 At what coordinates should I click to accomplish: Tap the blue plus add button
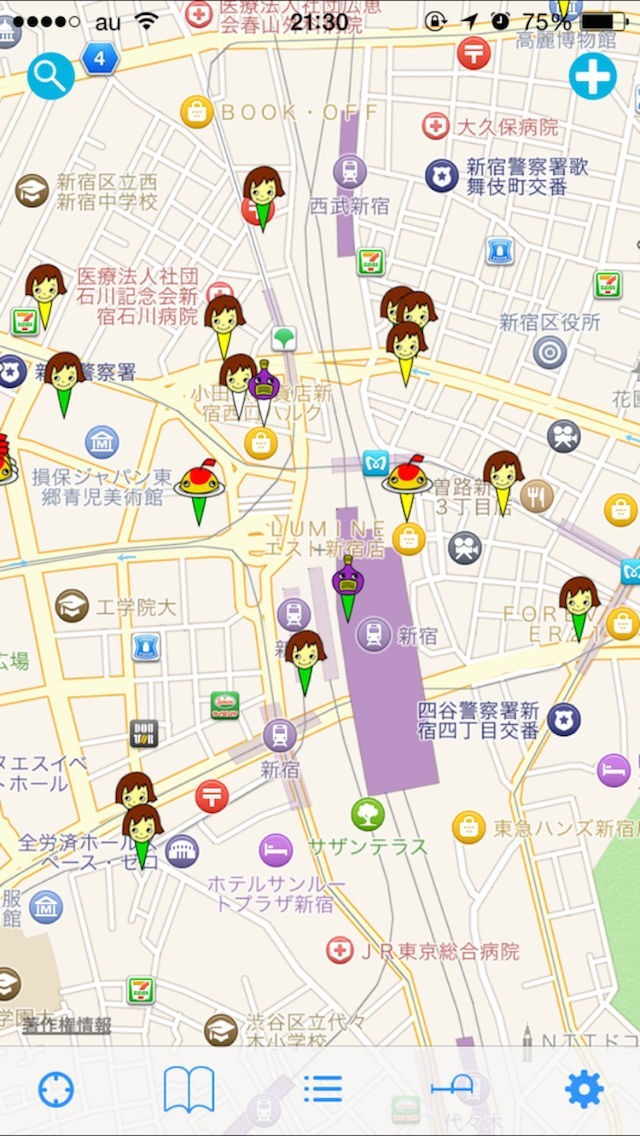593,75
